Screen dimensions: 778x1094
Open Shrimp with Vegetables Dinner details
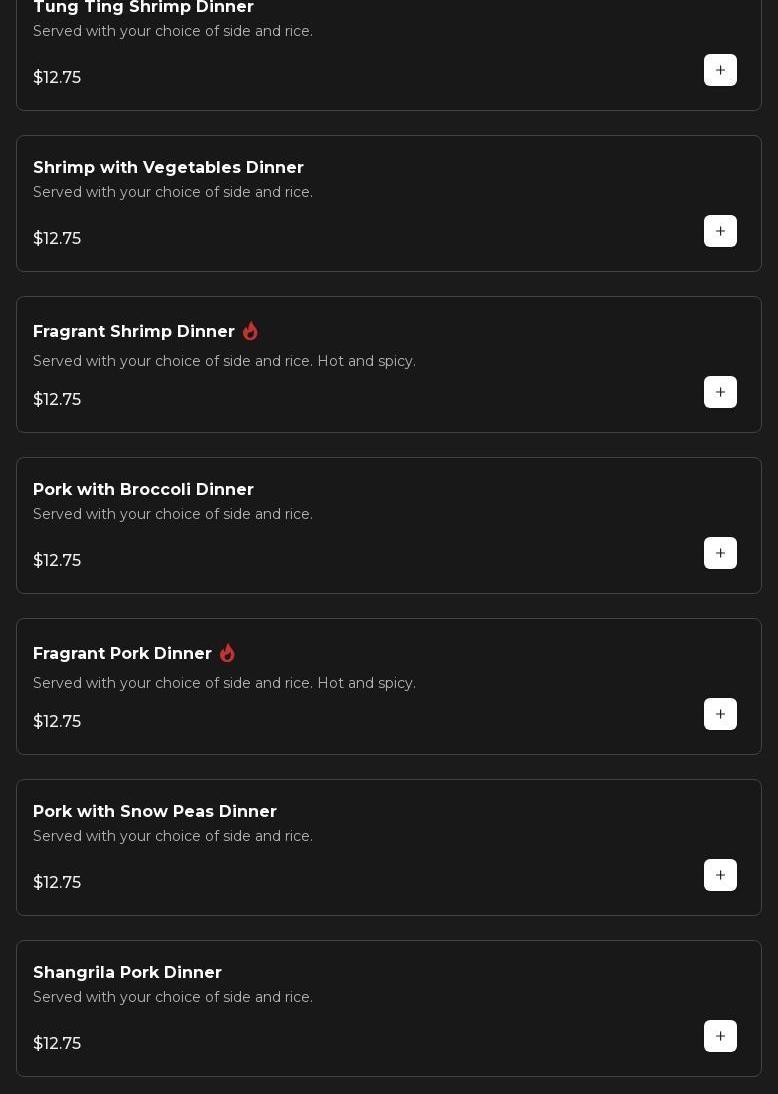point(168,168)
